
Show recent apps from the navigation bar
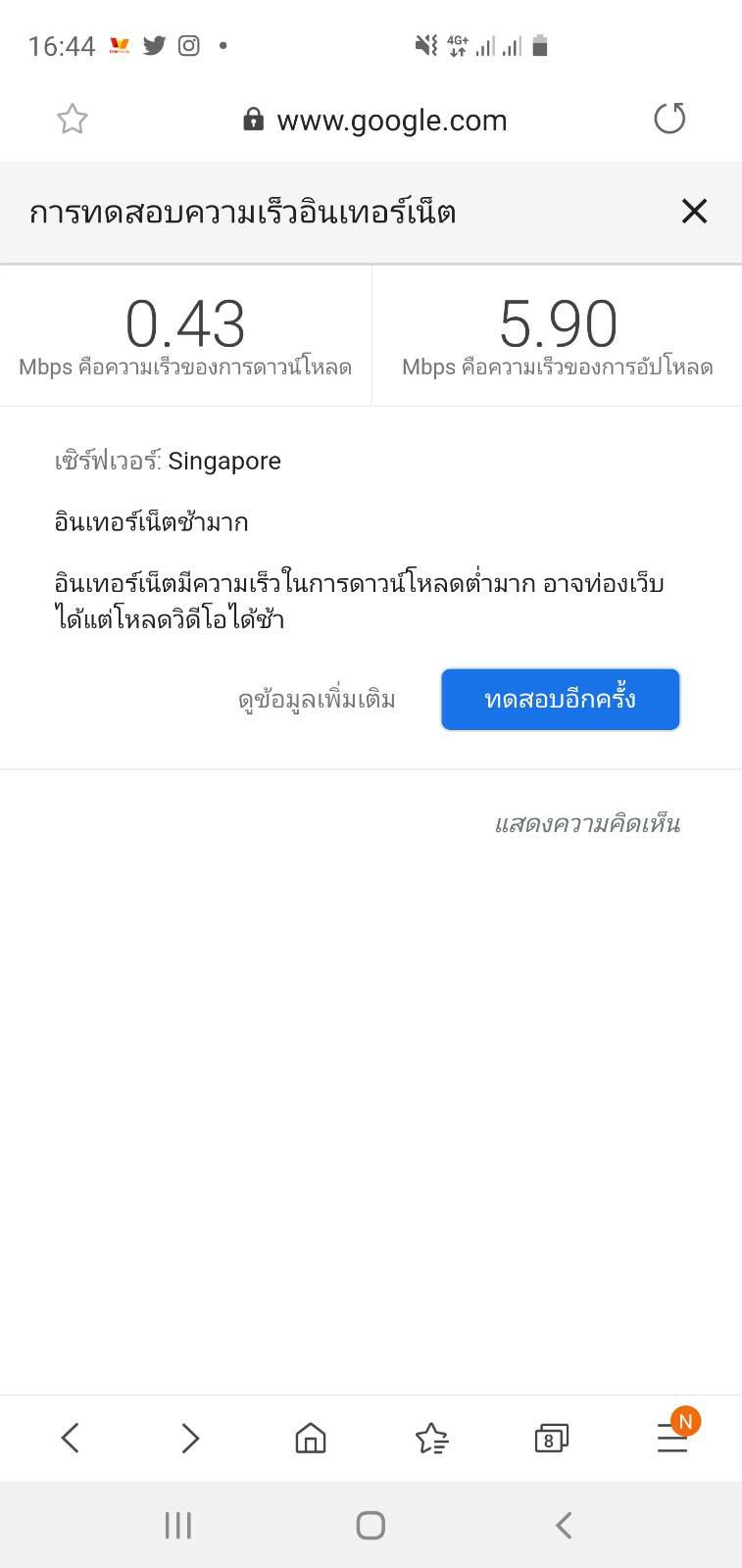pos(177,1525)
